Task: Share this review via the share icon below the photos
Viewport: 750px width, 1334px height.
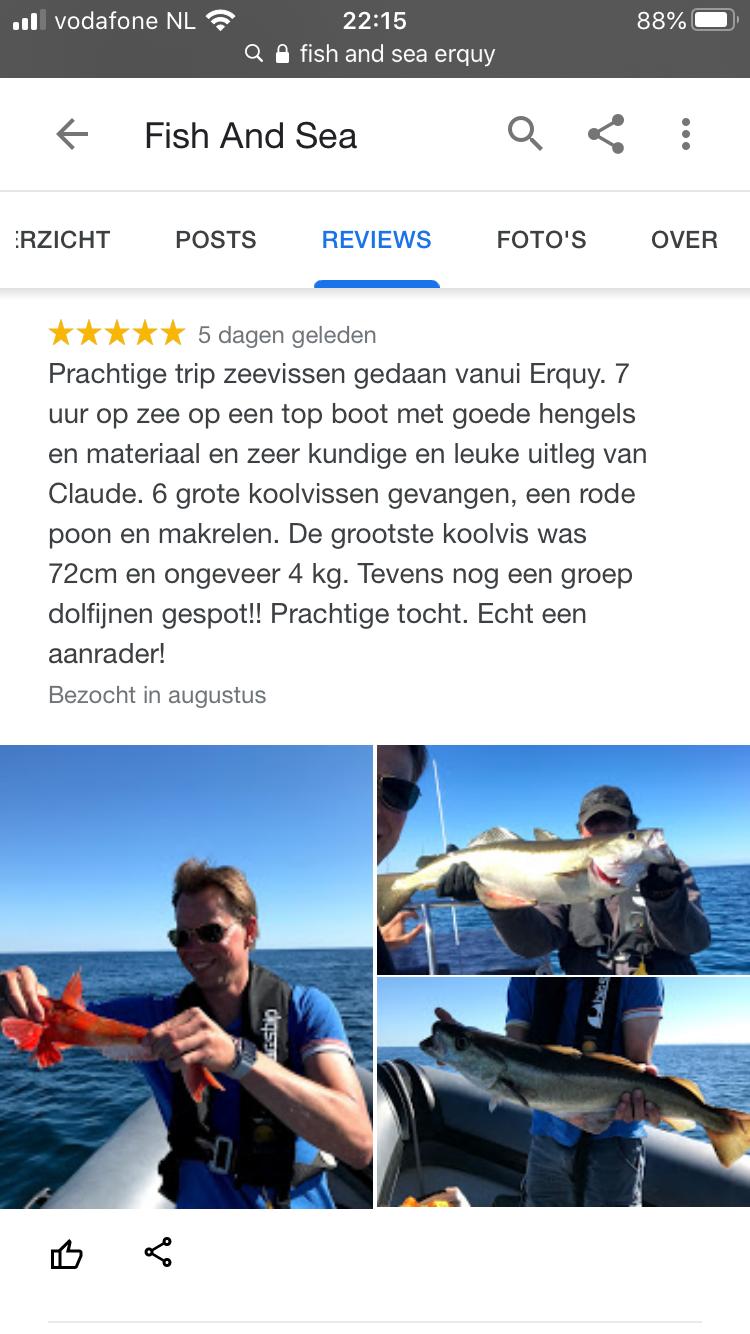Action: pyautogui.click(x=158, y=1252)
